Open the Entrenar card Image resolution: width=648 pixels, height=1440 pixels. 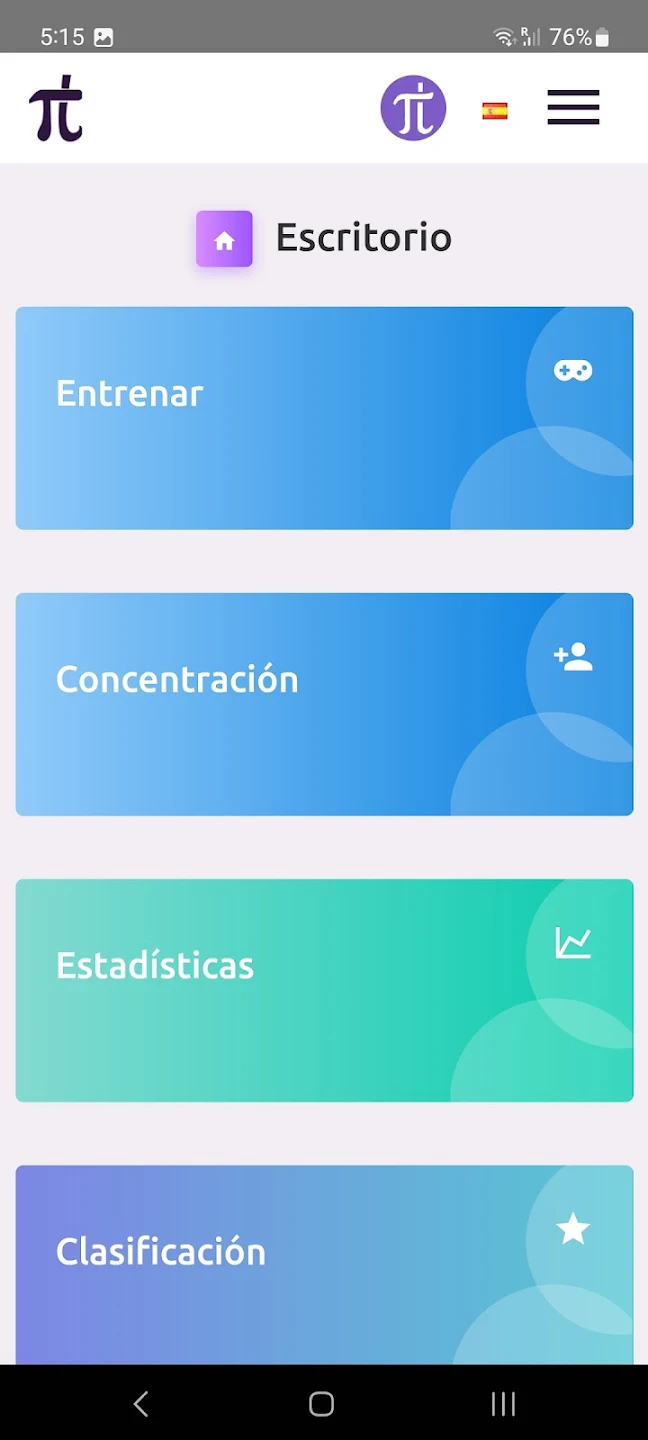click(x=324, y=418)
